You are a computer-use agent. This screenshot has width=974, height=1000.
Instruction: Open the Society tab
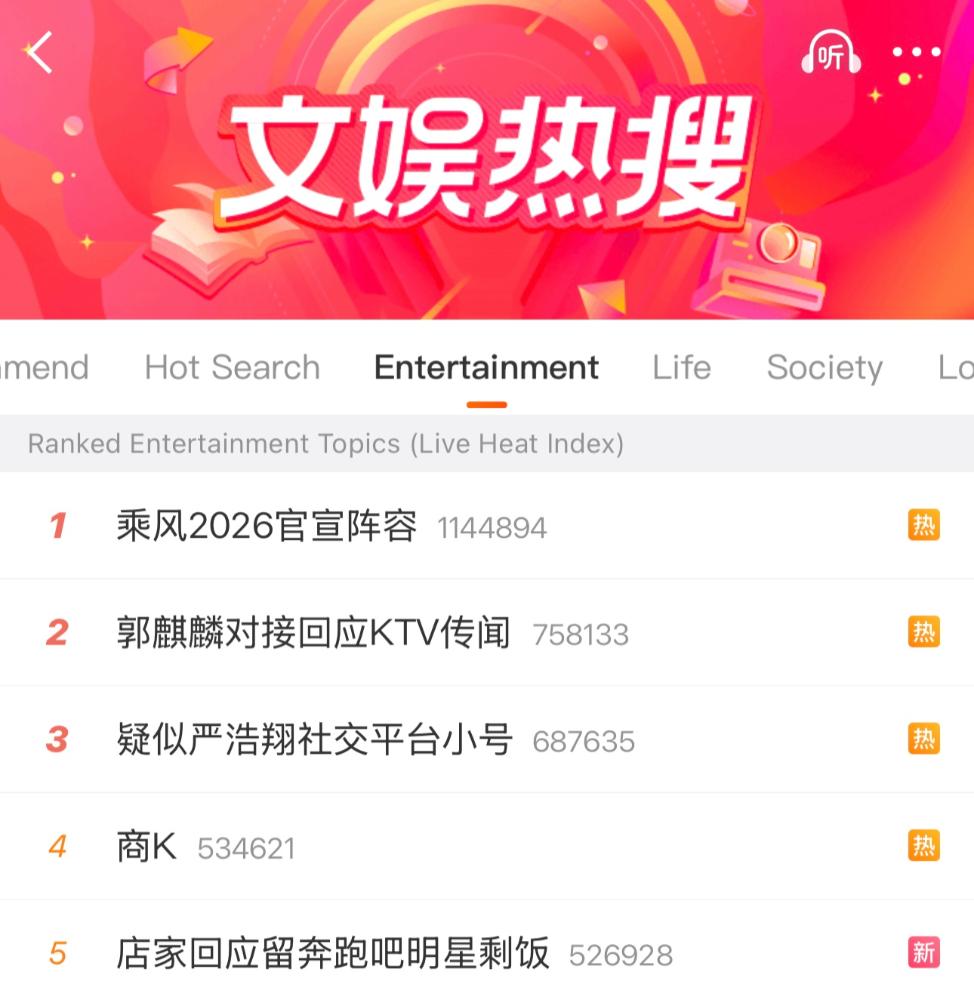tap(824, 368)
